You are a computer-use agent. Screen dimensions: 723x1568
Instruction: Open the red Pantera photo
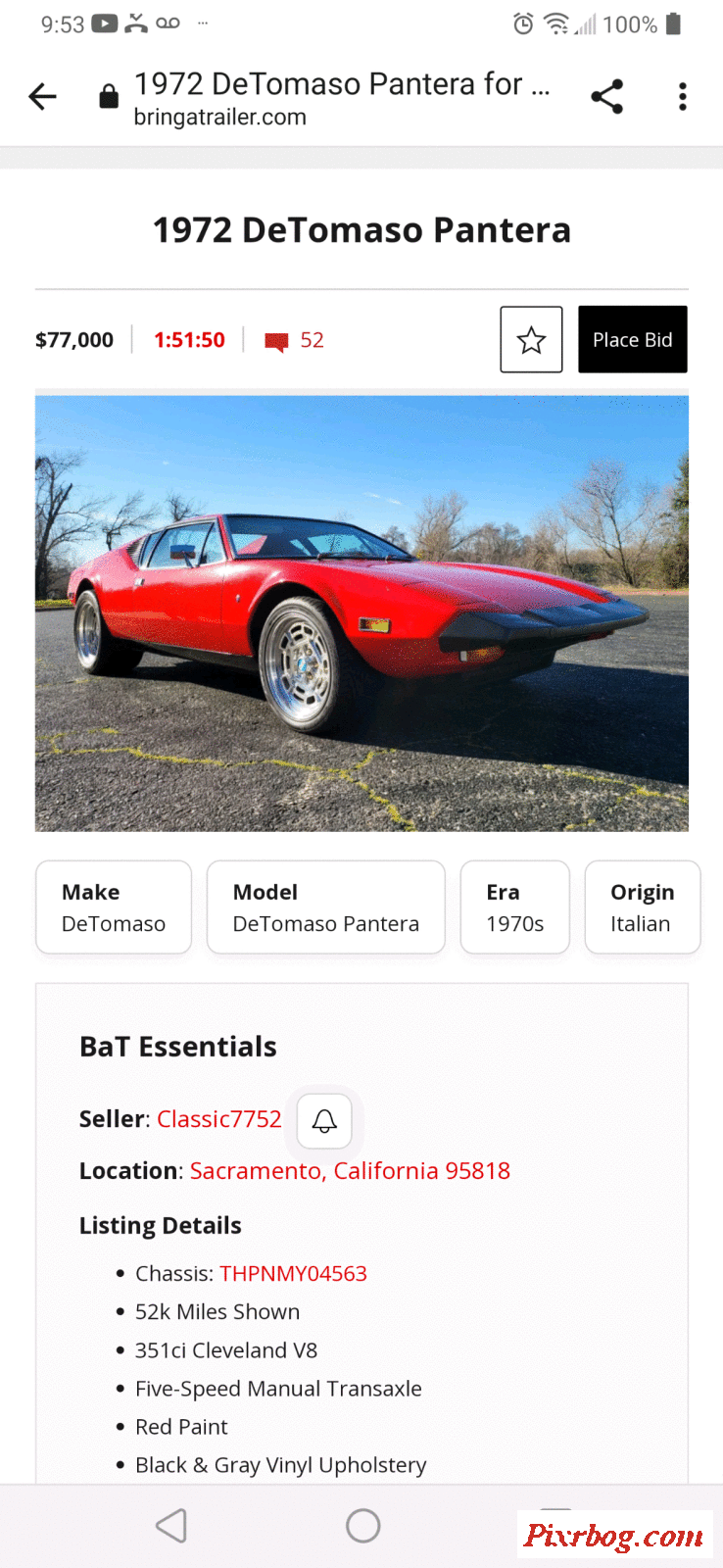(x=361, y=613)
